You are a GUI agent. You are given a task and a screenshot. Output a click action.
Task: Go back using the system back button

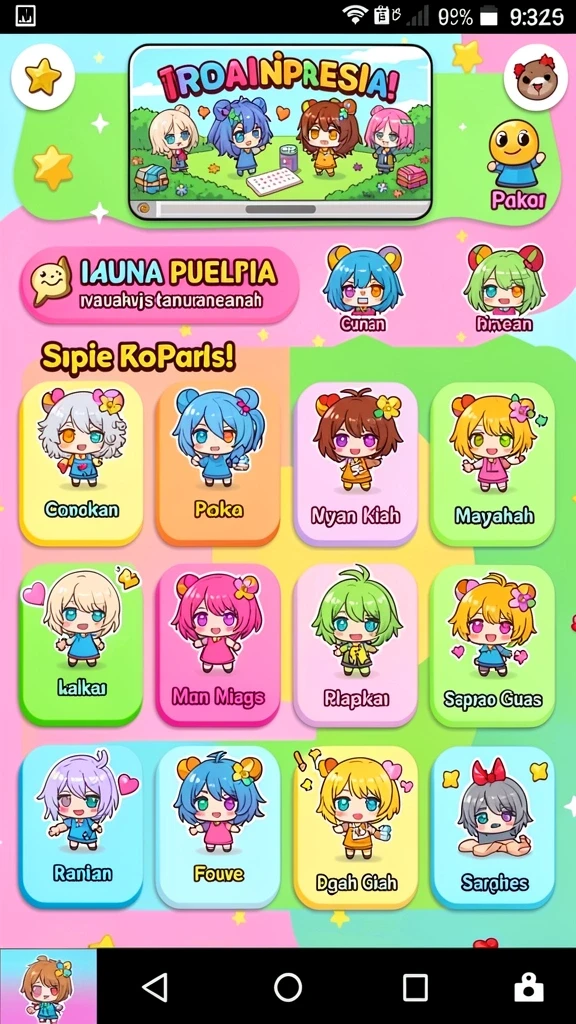[x=156, y=987]
